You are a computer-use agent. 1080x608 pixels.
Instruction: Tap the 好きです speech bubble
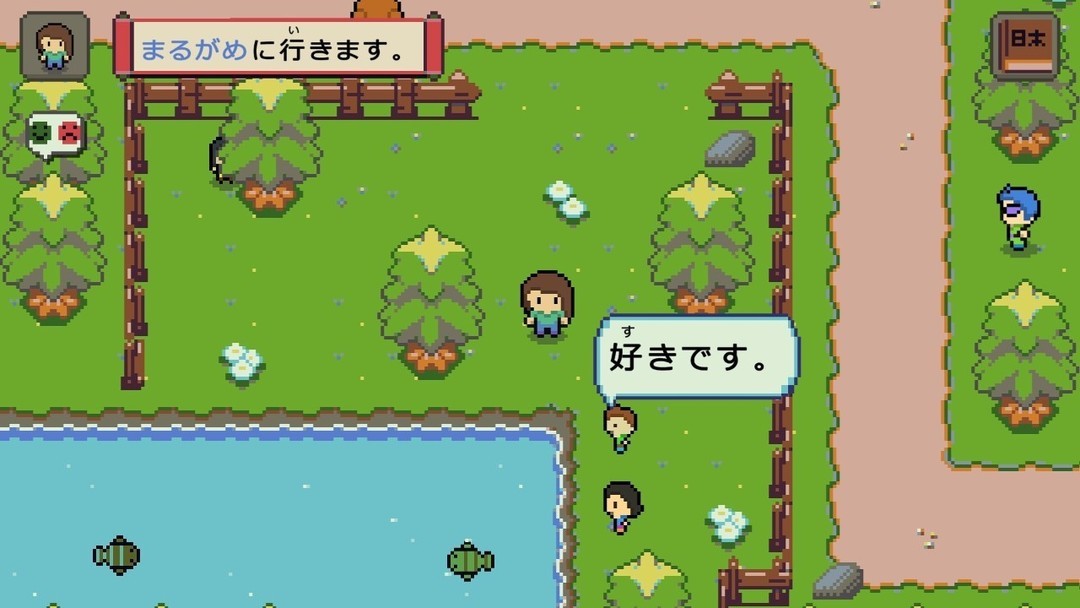point(696,358)
